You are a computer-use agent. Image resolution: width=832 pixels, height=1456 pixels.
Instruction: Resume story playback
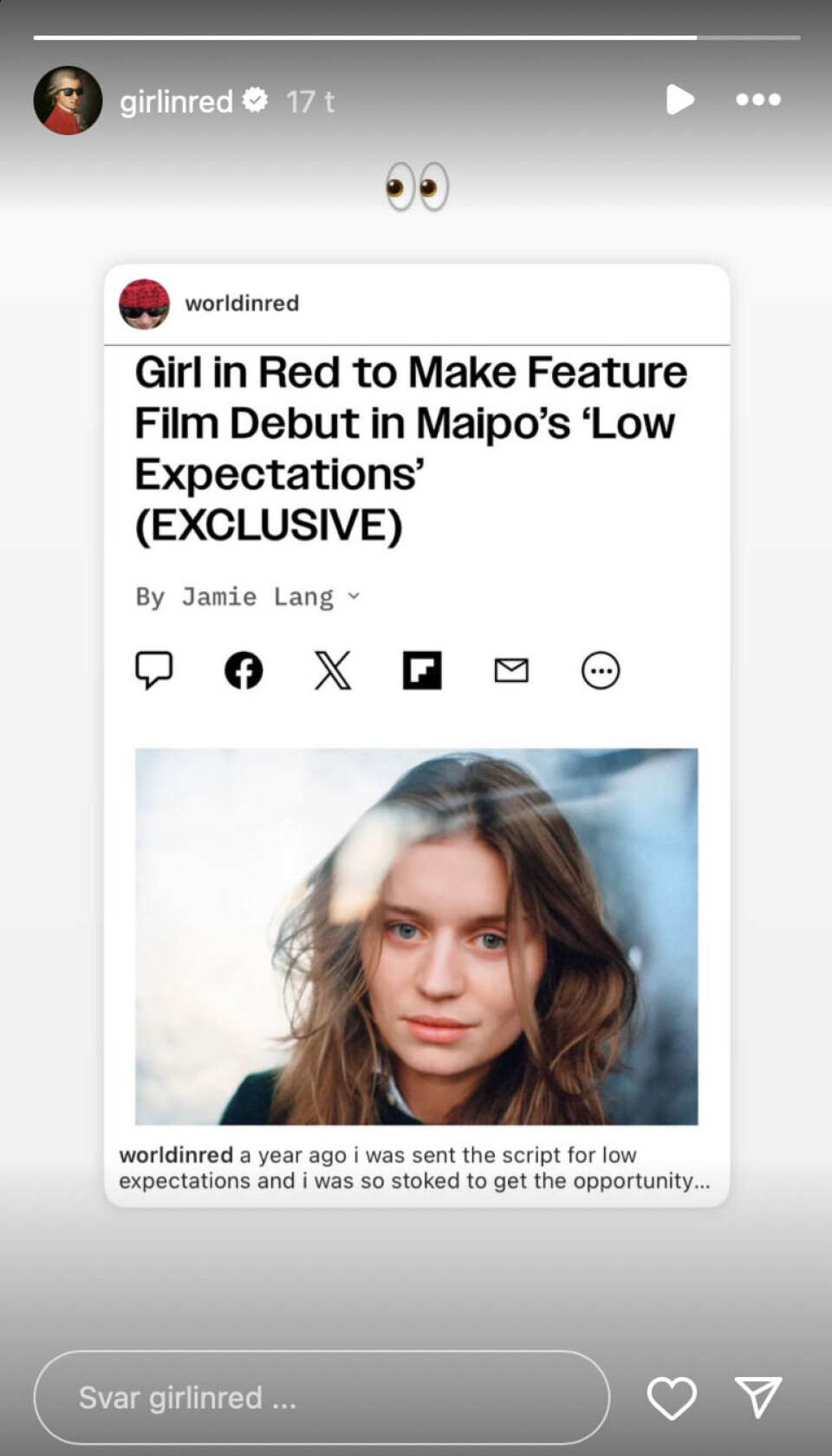click(x=679, y=100)
